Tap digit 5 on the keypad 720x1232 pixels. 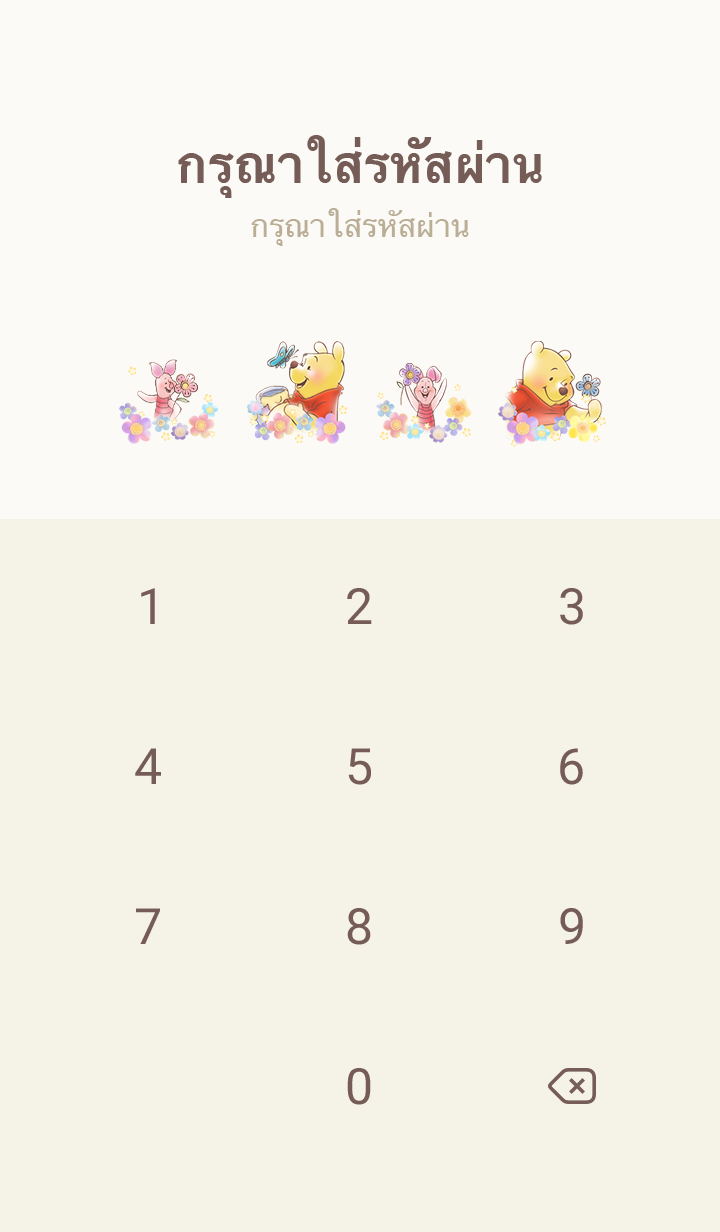359,767
